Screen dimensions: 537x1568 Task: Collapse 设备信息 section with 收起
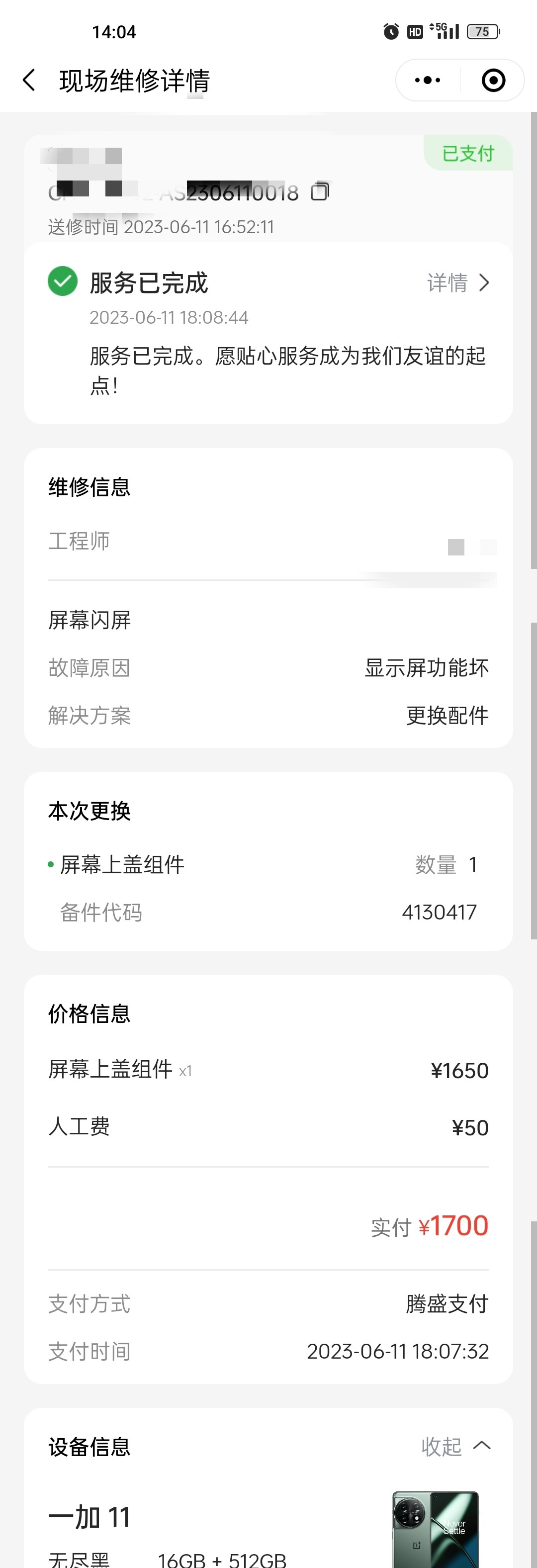pyautogui.click(x=455, y=1446)
